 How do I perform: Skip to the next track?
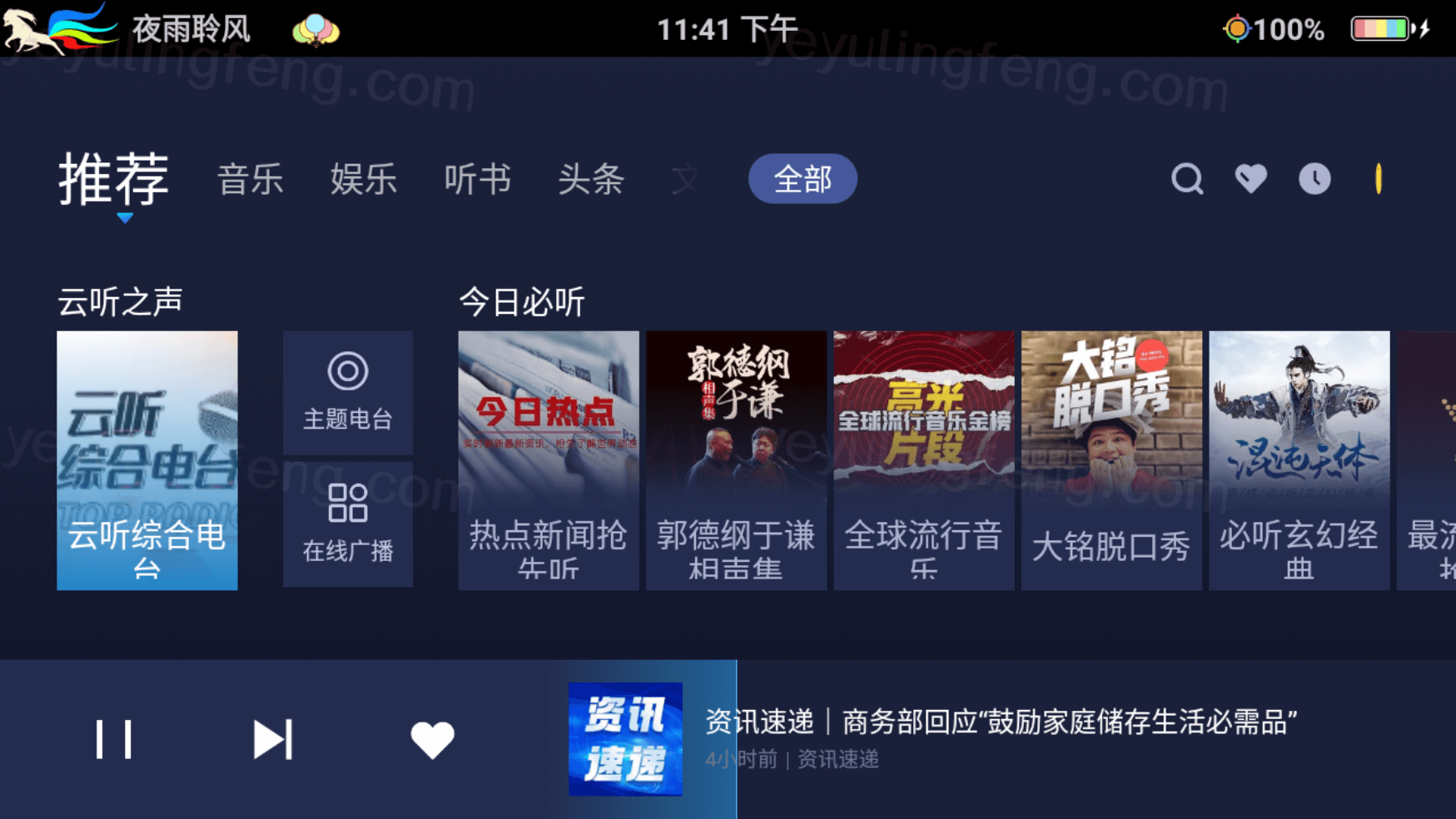(x=273, y=739)
